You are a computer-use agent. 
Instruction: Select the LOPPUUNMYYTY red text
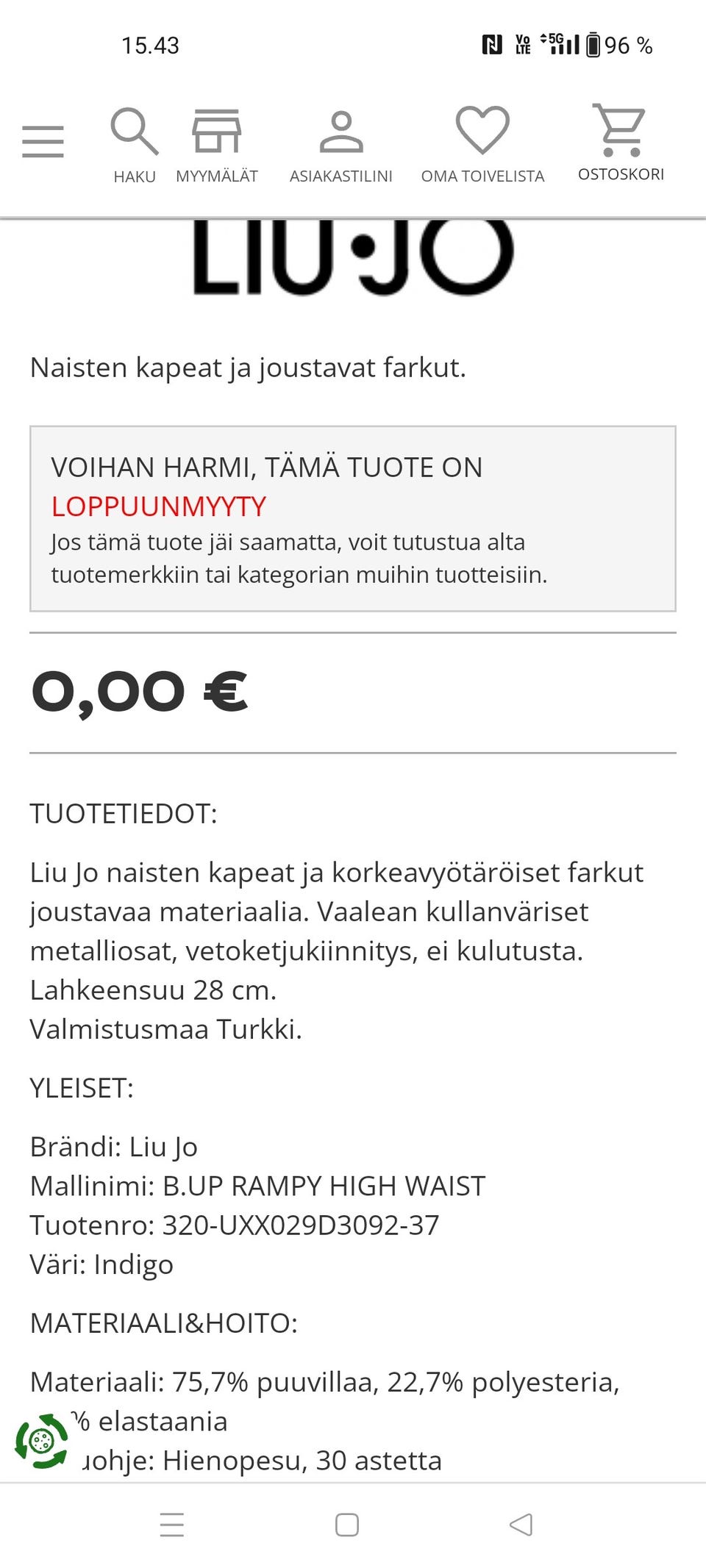click(x=158, y=506)
